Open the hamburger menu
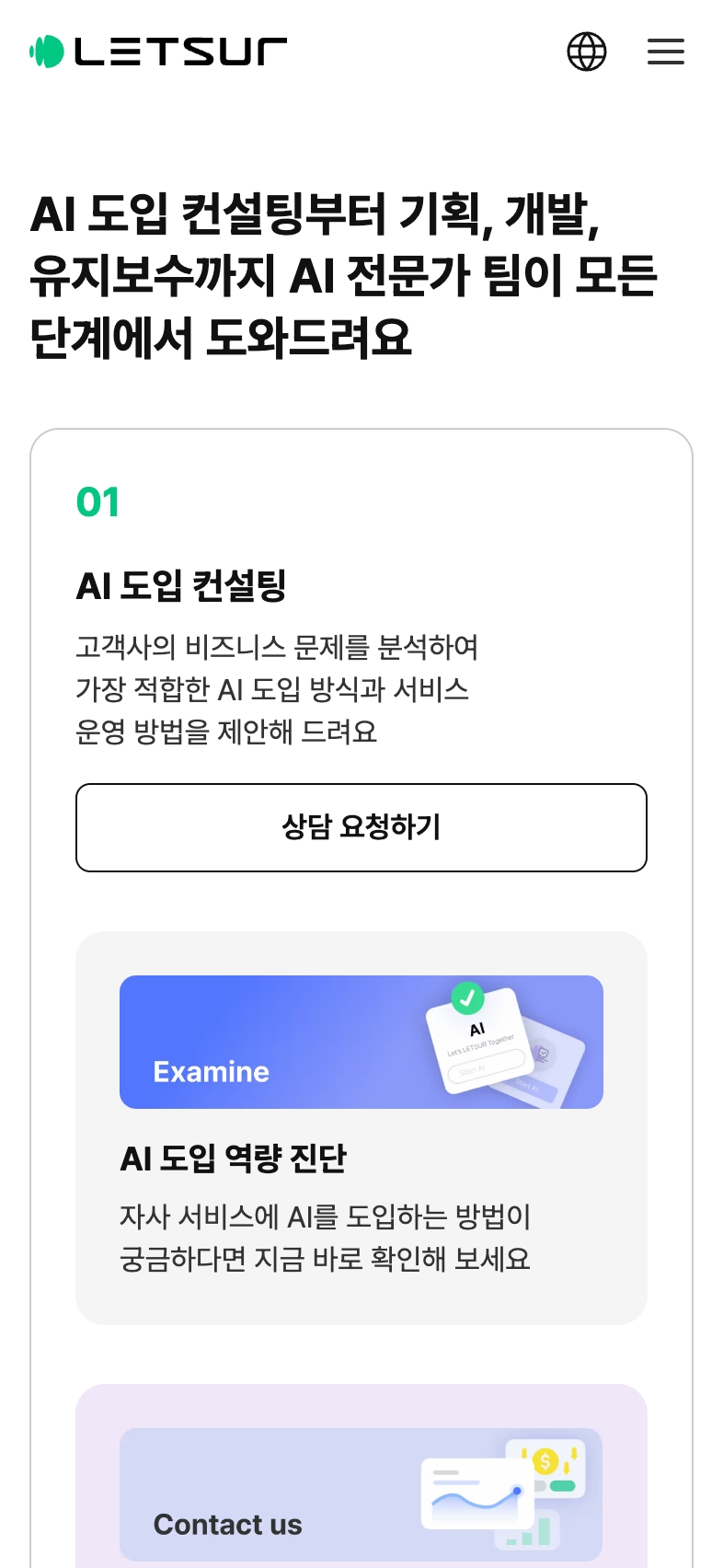 pos(666,52)
